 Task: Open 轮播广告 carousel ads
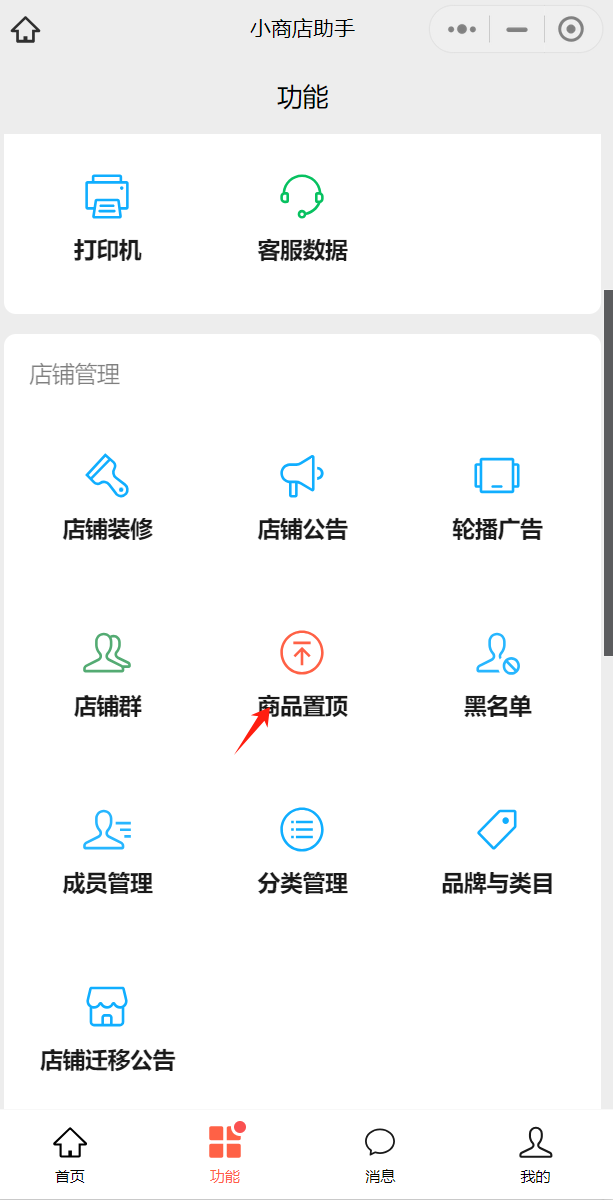click(497, 497)
